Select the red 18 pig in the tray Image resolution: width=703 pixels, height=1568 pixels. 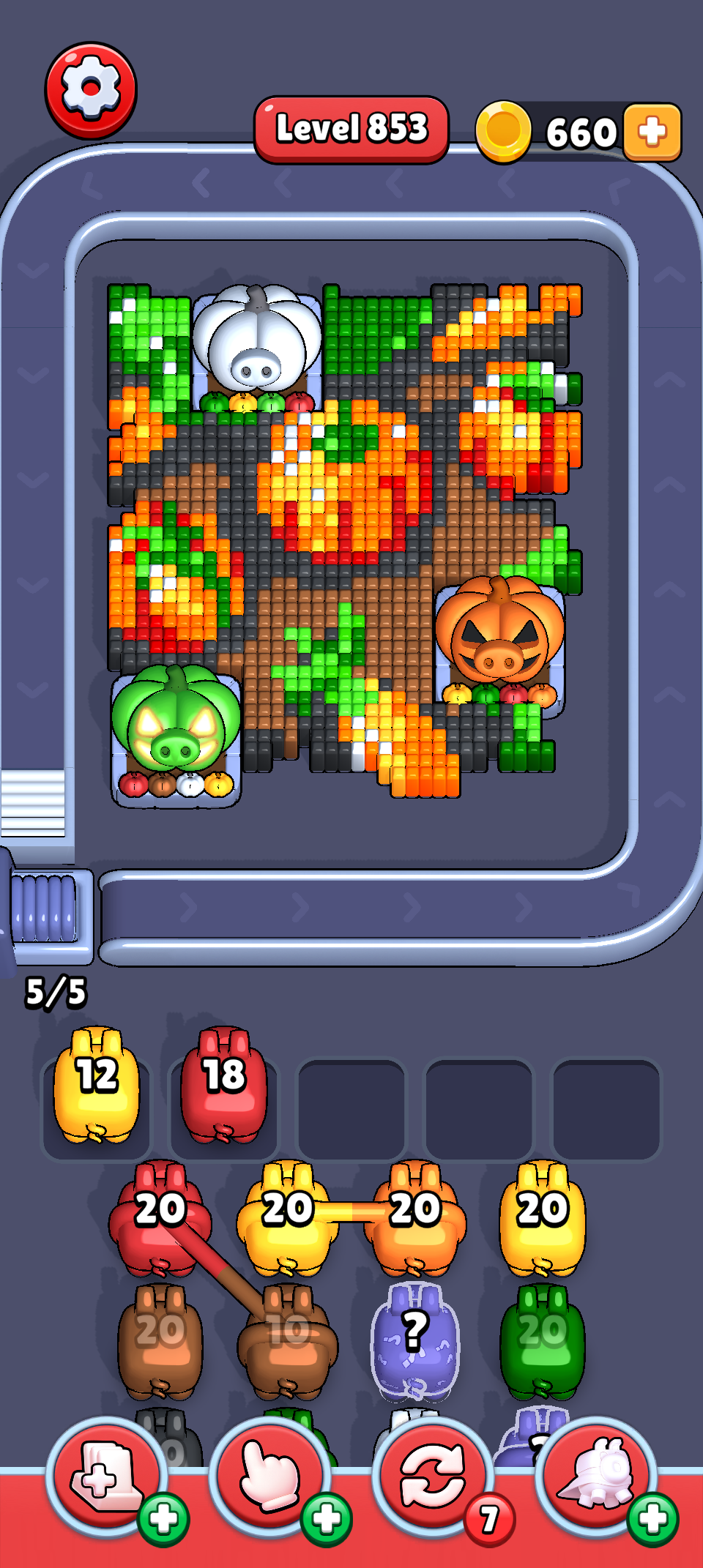(x=224, y=1087)
